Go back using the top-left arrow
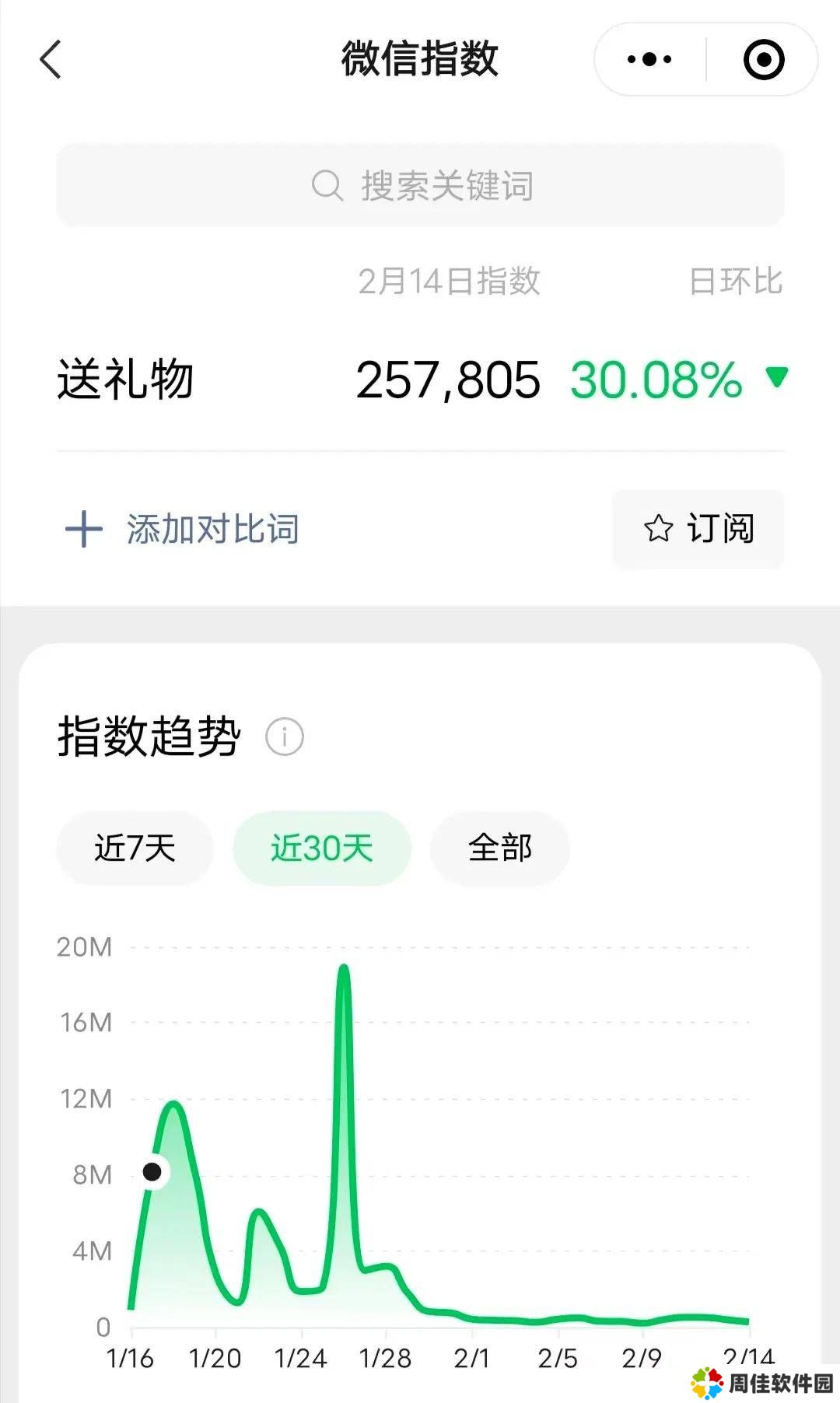840x1403 pixels. [51, 60]
